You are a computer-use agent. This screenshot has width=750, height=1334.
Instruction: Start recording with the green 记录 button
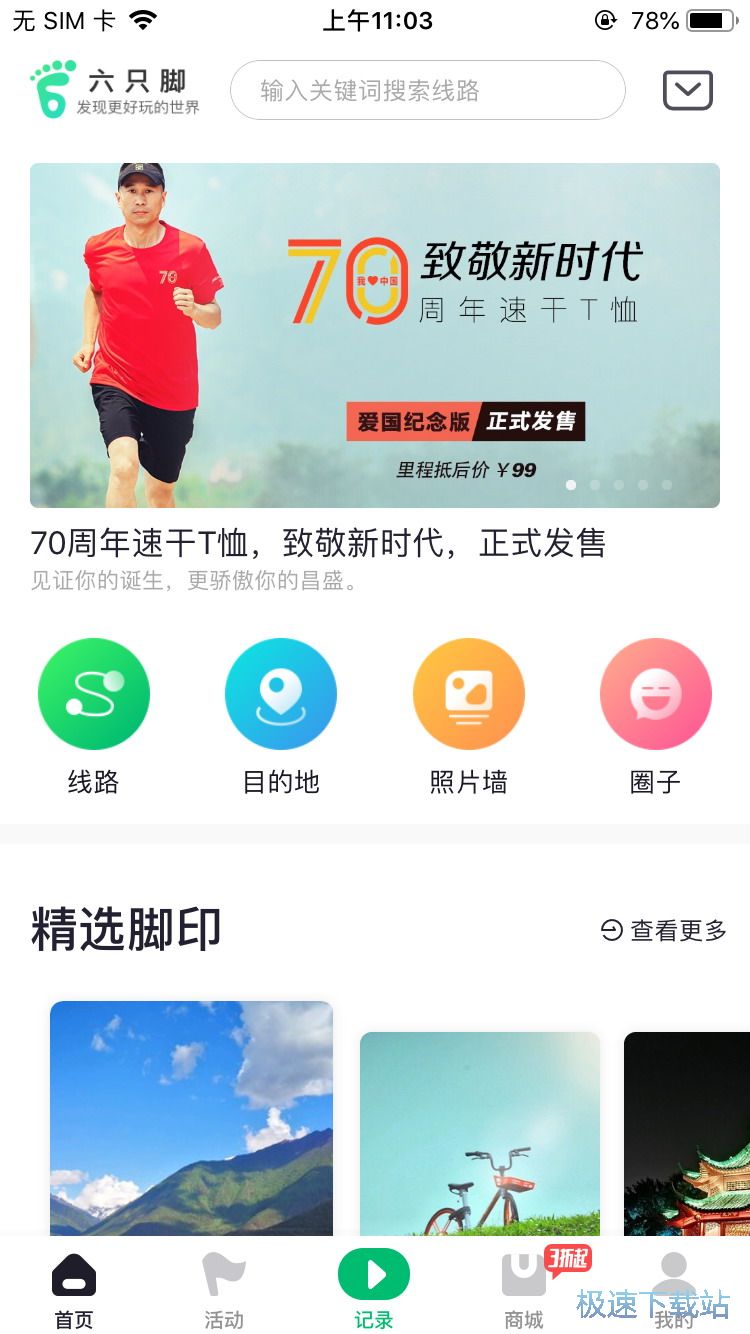[x=374, y=1275]
